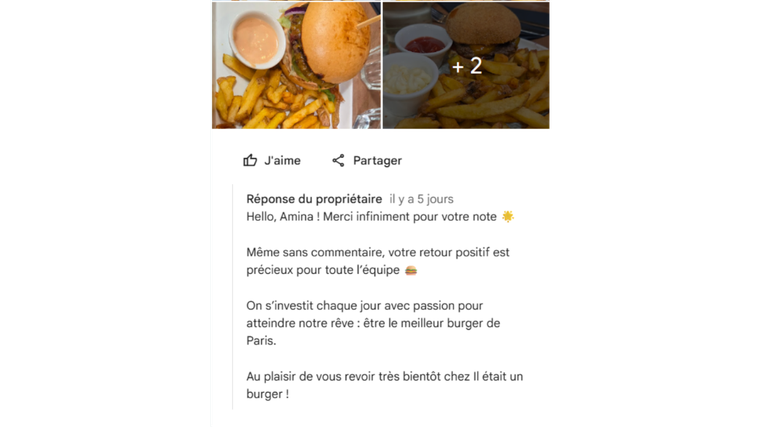The image size is (760, 427).
Task: Open the burger and fries review photo
Action: click(x=296, y=65)
